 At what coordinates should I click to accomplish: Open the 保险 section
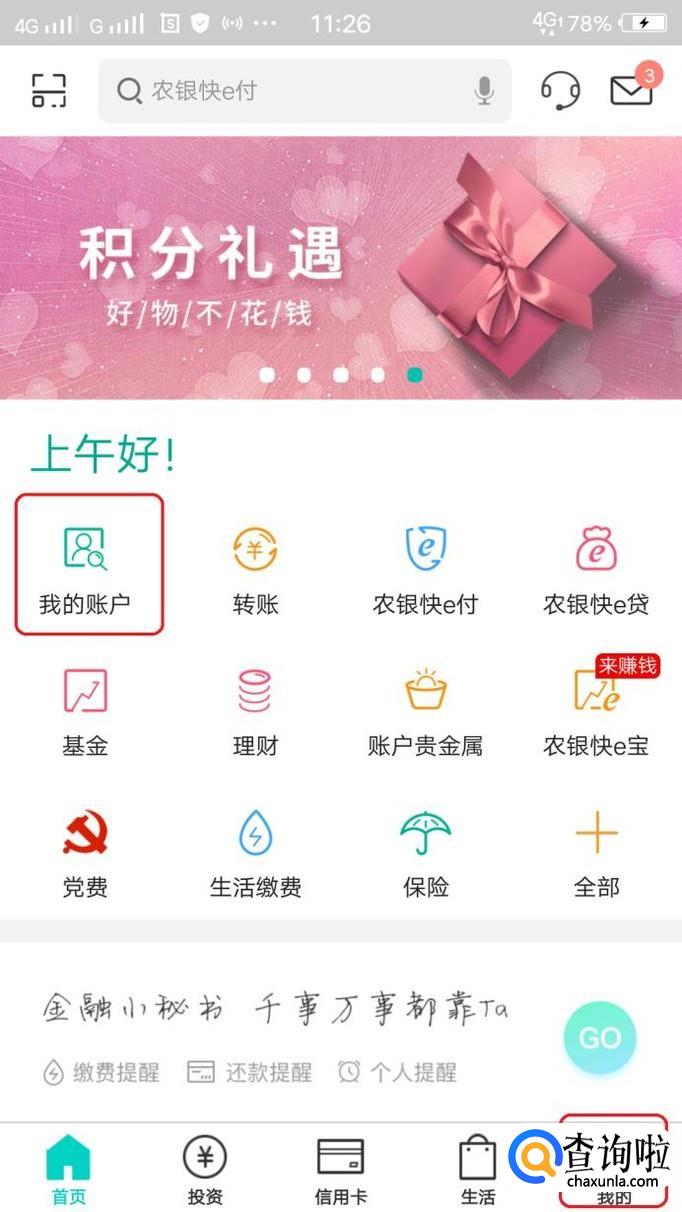[x=426, y=852]
